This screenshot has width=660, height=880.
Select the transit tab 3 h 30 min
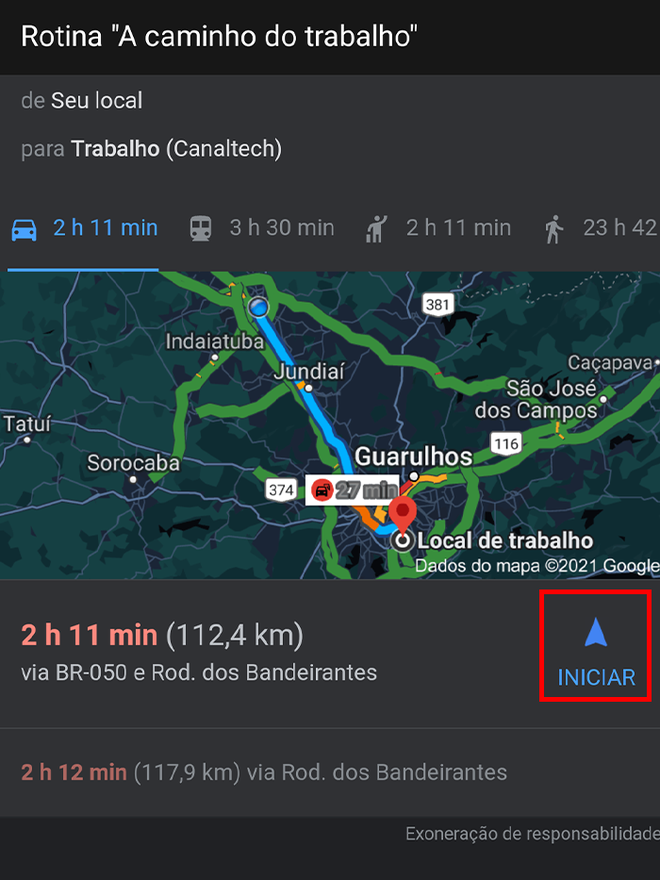262,229
